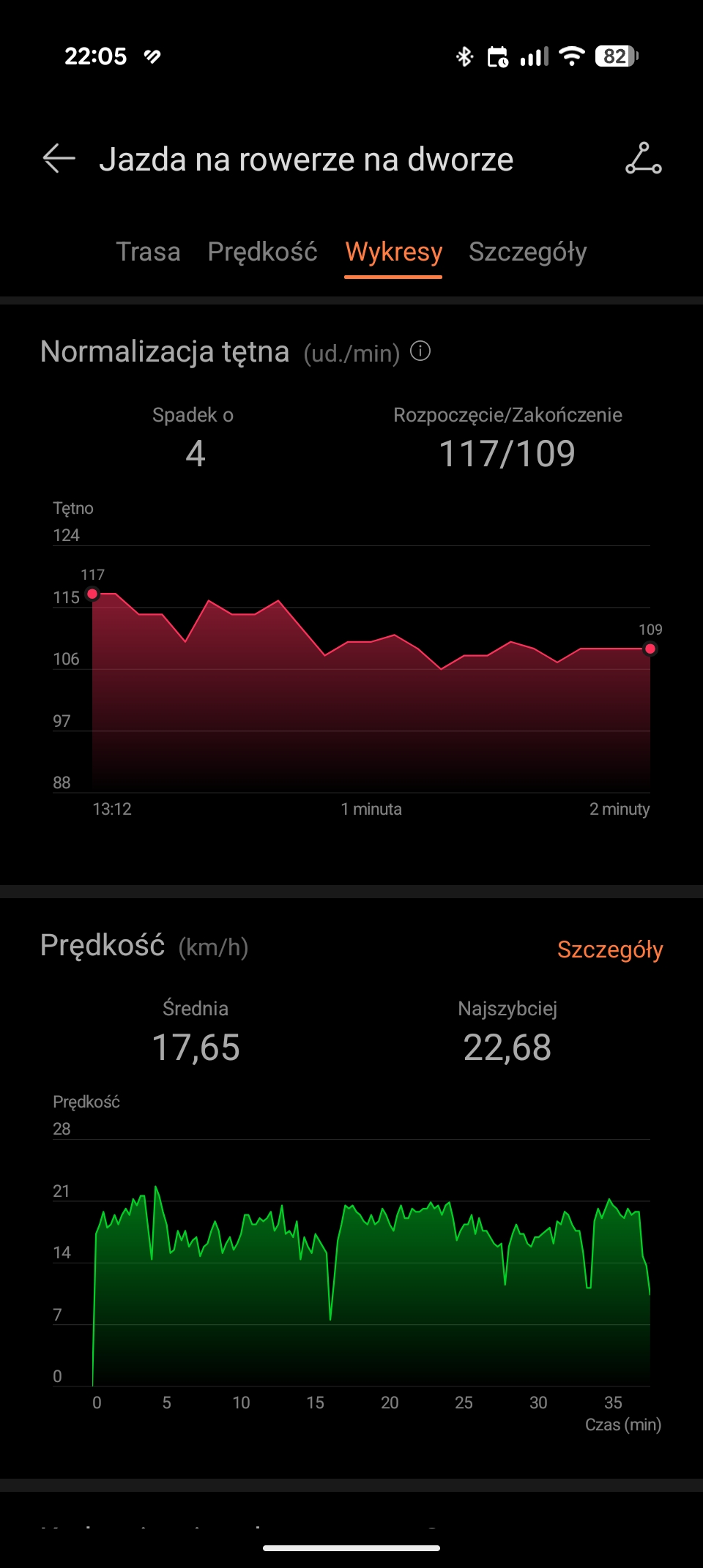703x1568 pixels.
Task: Go back using the arrow icon
Action: 59,158
